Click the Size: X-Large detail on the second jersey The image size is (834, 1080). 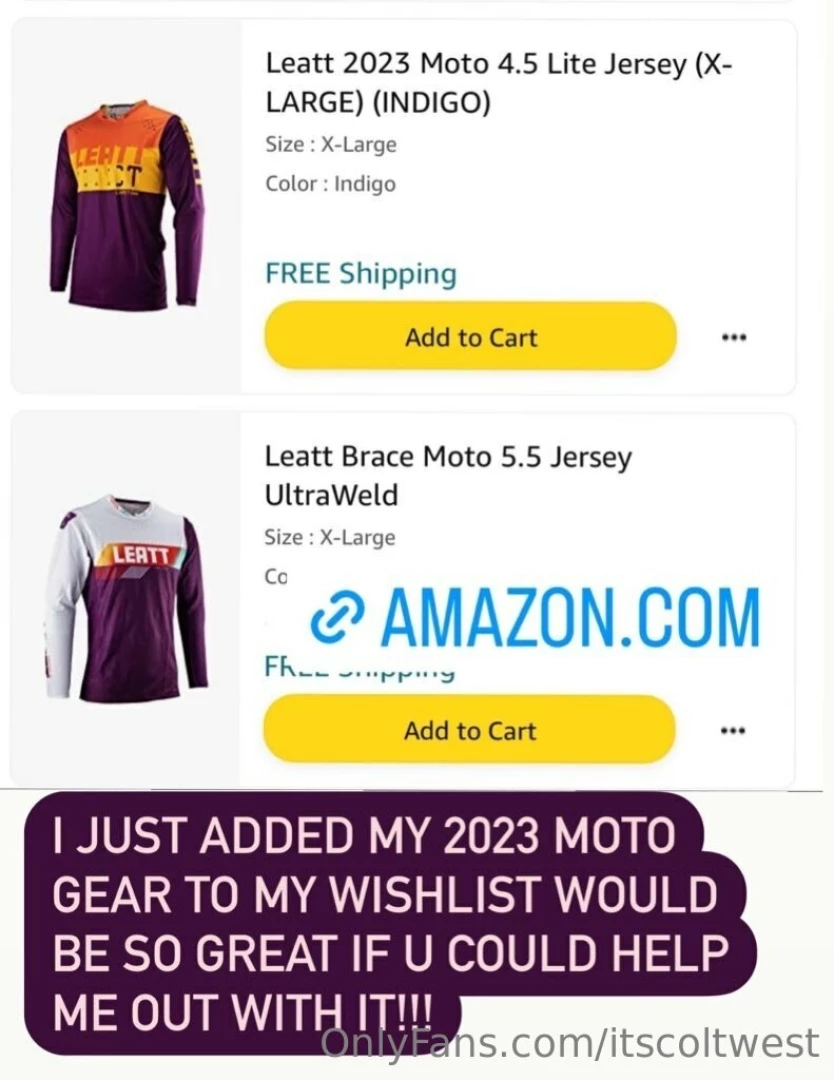(328, 537)
